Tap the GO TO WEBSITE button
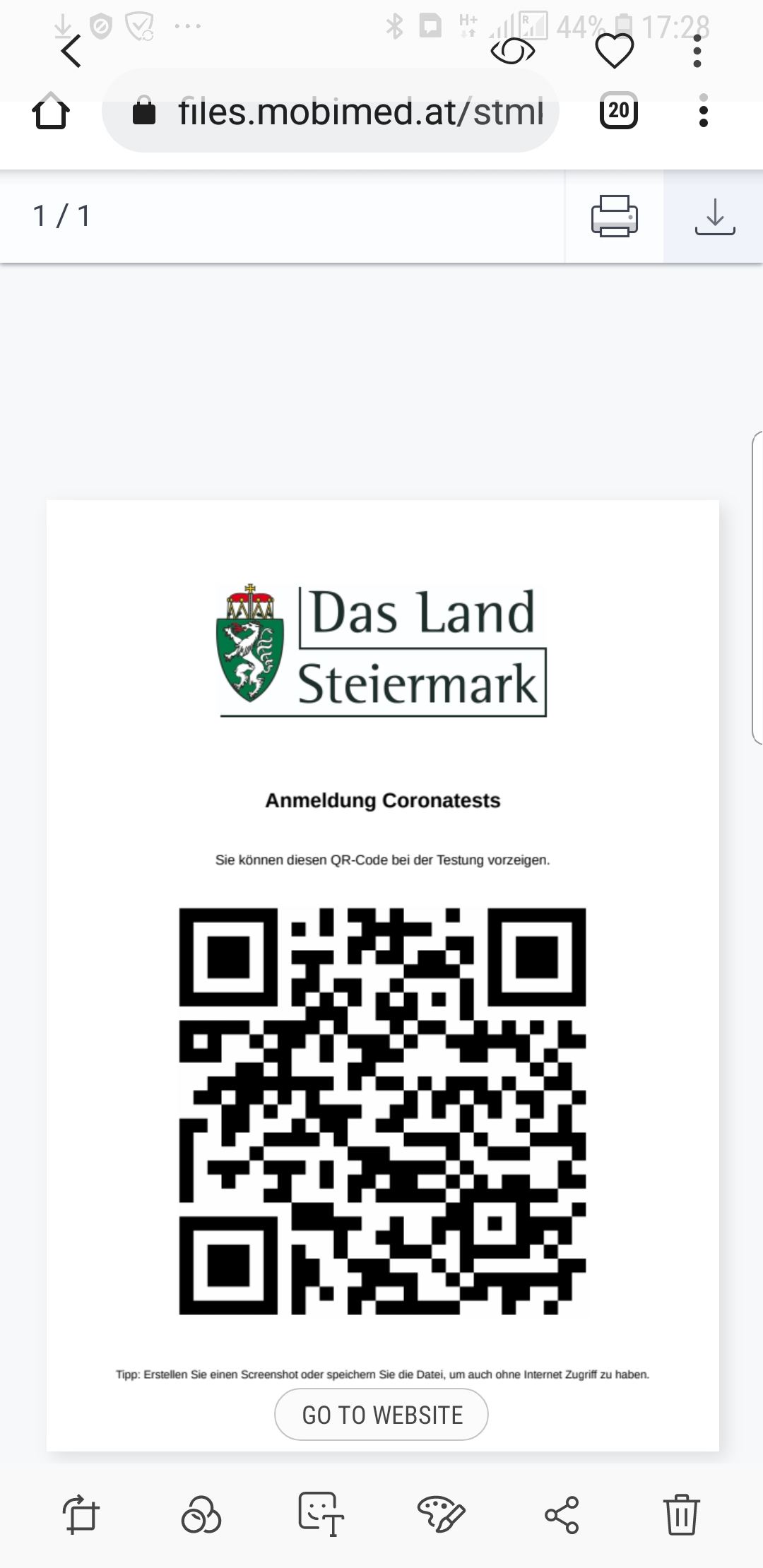Screen dimensions: 763x1568 381,1415
